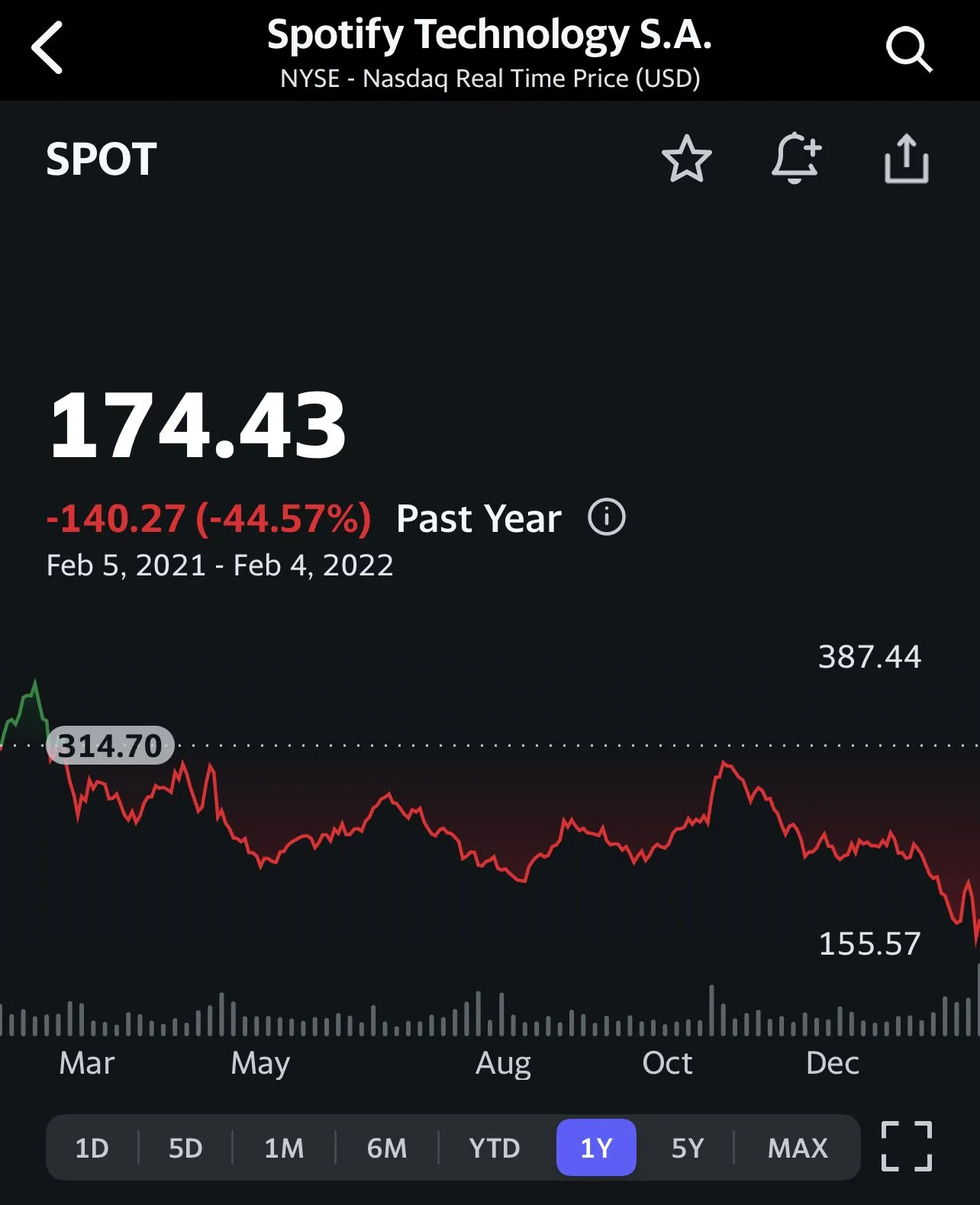The height and width of the screenshot is (1205, 980).
Task: Switch chart range to 1D
Action: pyautogui.click(x=92, y=1148)
